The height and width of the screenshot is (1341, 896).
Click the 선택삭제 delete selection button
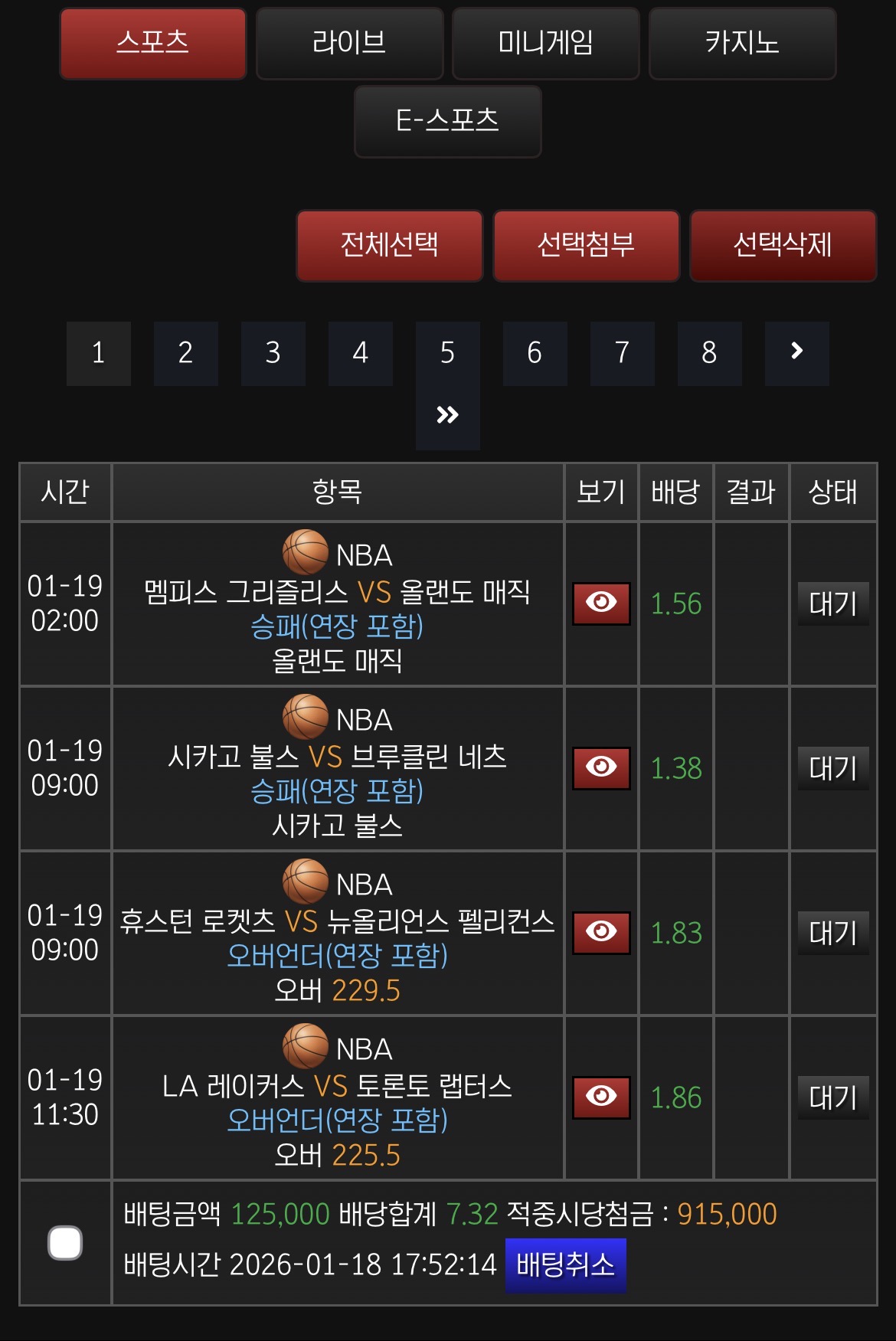pos(782,246)
